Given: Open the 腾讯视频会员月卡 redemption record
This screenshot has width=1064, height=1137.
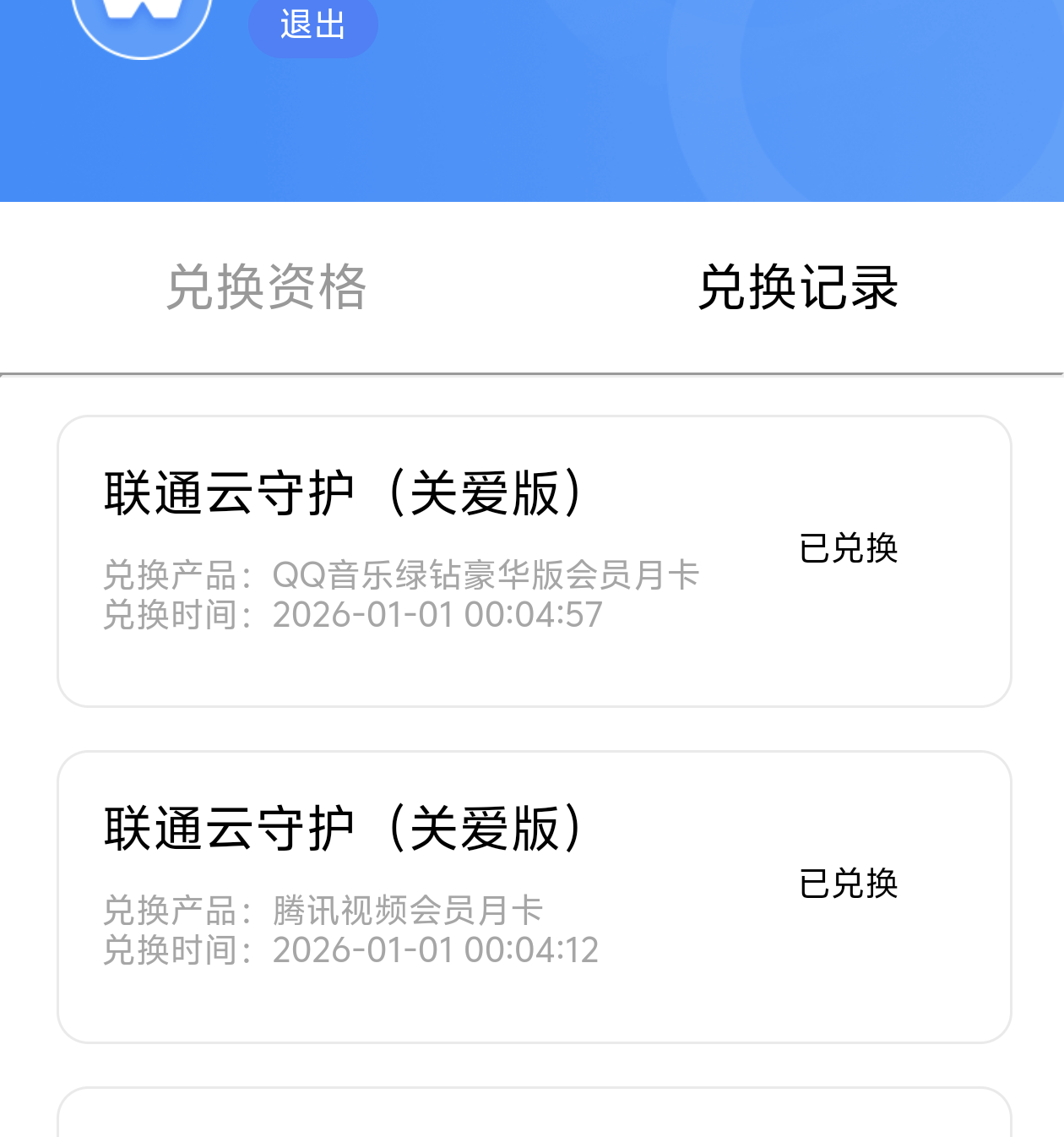Looking at the screenshot, I should click(534, 896).
